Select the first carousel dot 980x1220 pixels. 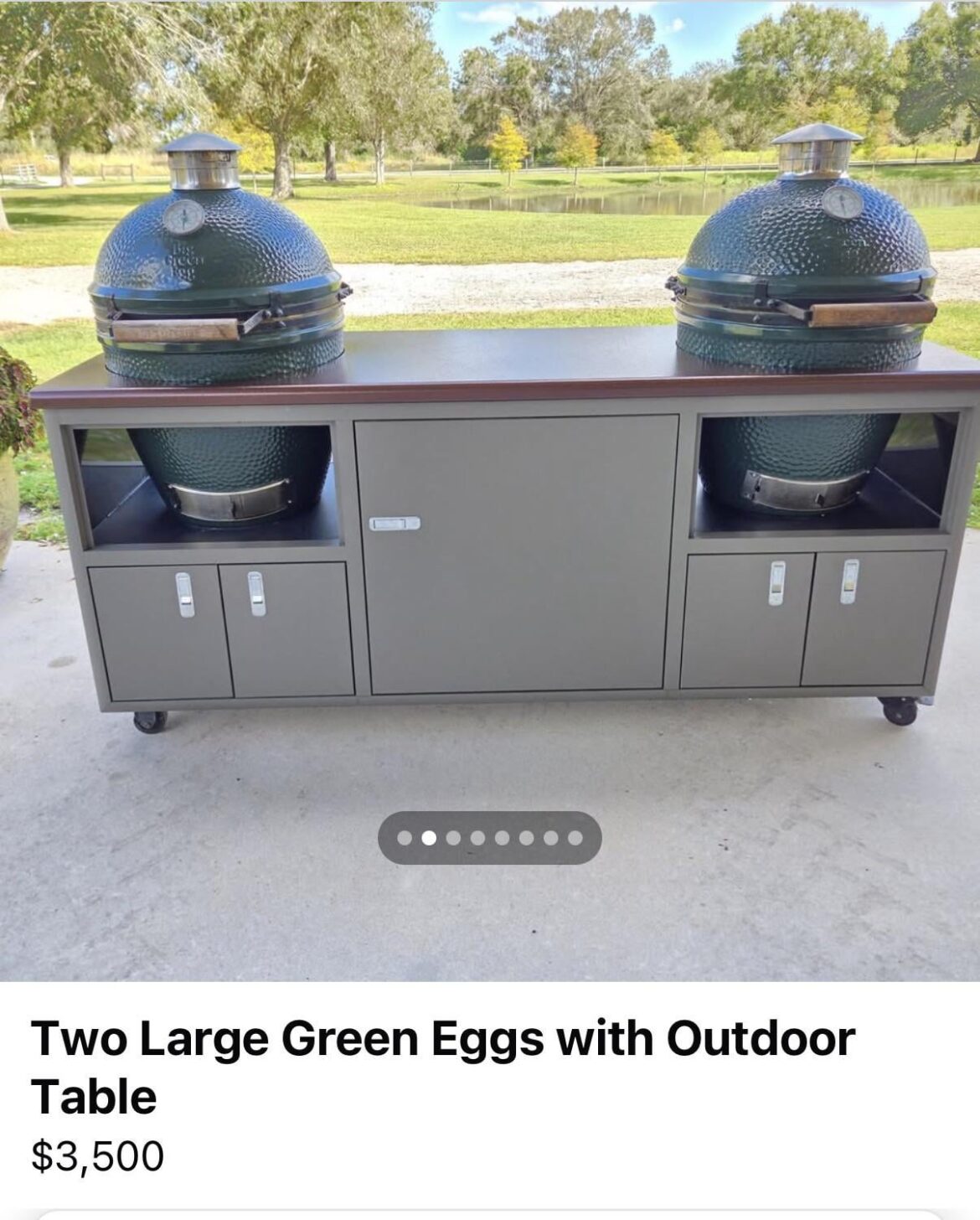point(403,838)
